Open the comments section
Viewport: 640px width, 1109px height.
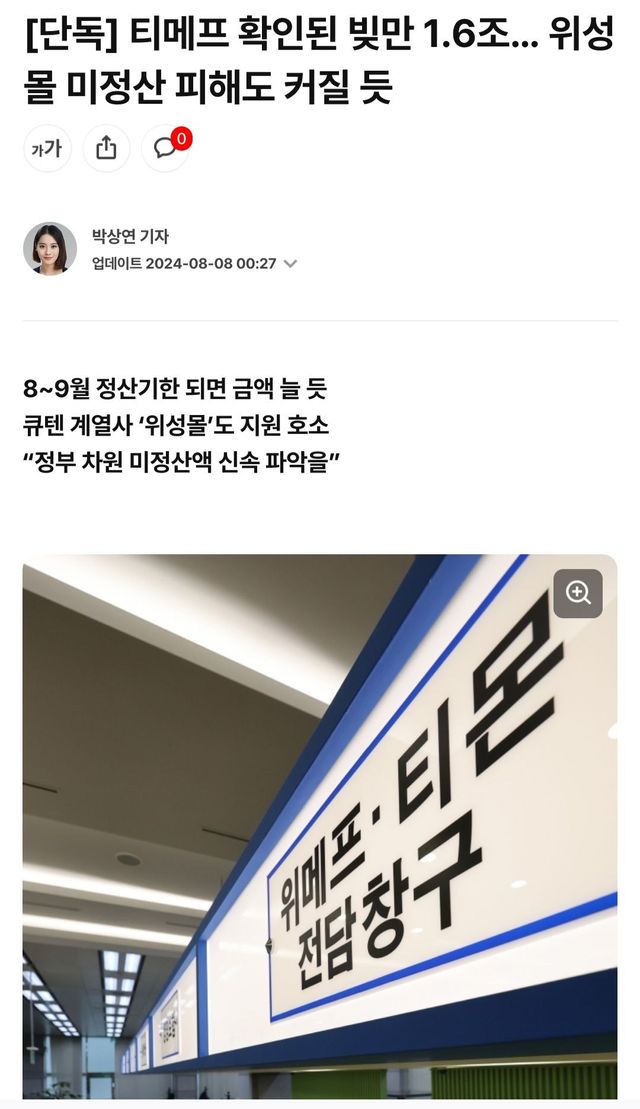point(166,148)
